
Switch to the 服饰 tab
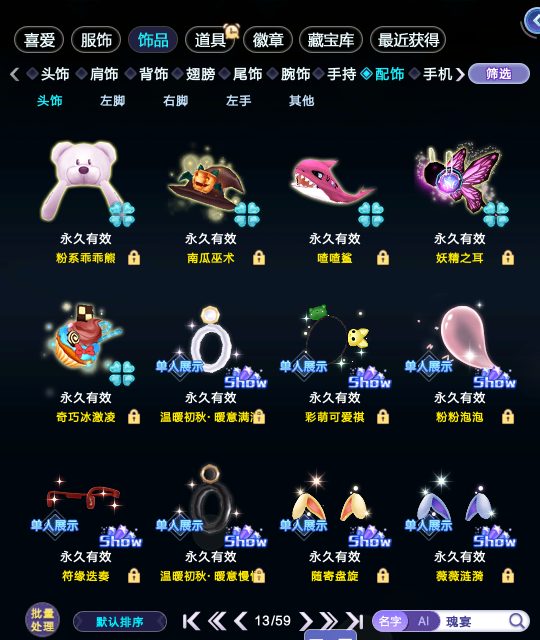click(96, 40)
